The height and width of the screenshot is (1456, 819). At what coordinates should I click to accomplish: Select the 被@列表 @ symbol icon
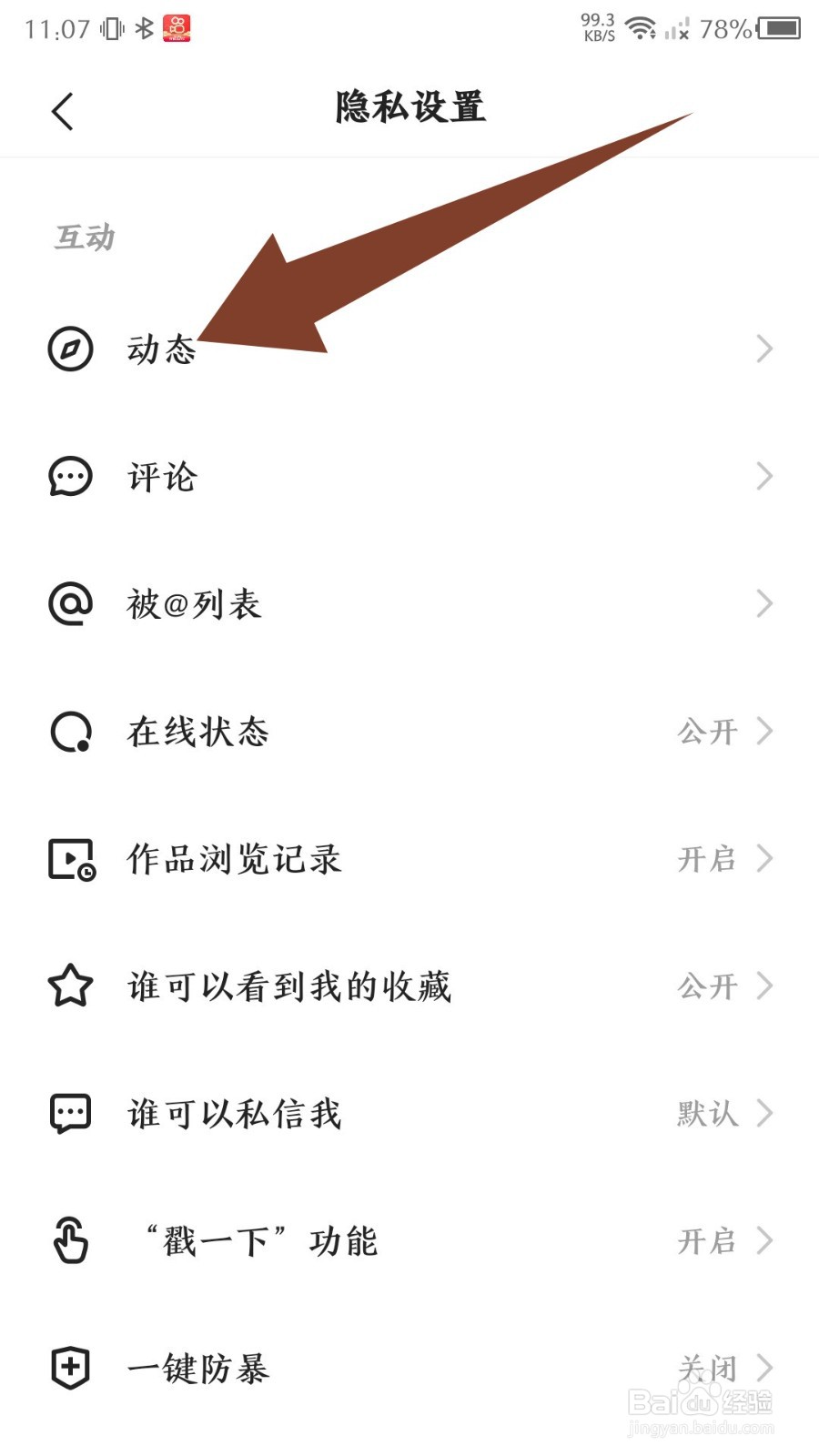click(71, 603)
